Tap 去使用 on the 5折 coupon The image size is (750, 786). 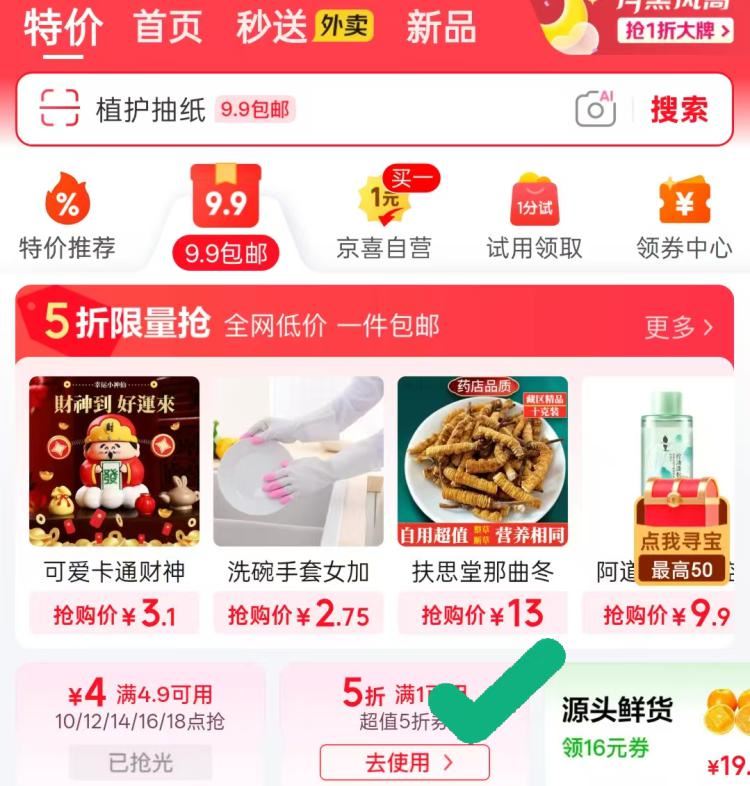click(404, 763)
